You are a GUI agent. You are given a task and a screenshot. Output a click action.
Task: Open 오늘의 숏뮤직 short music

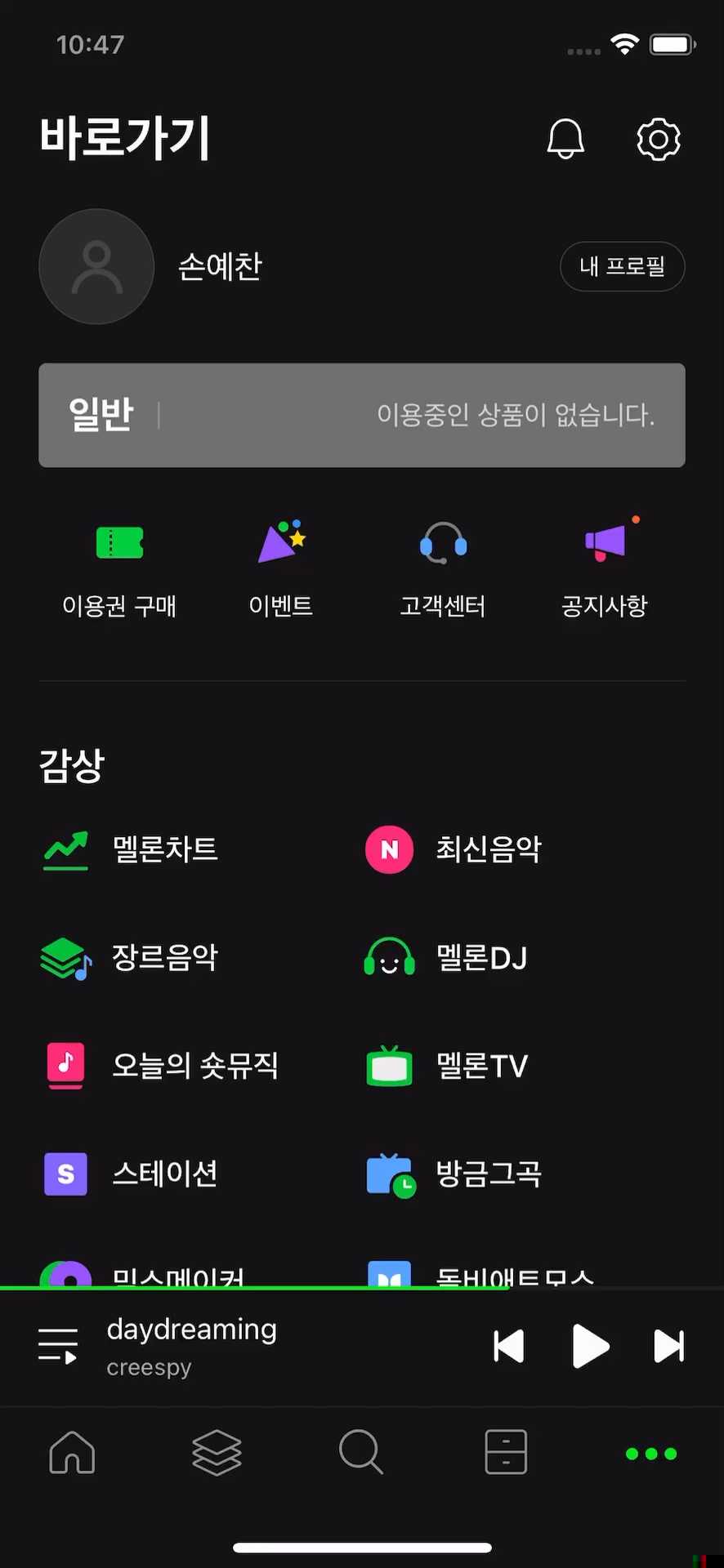tap(196, 1065)
